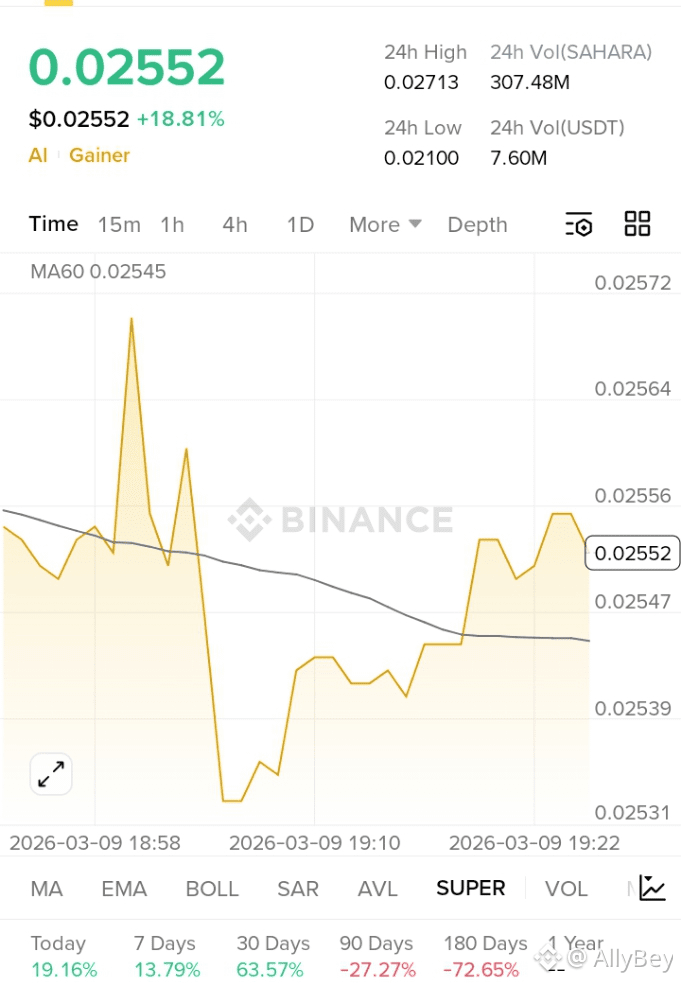This screenshot has width=681, height=983.
Task: Turn on BOLL indicator
Action: [212, 888]
